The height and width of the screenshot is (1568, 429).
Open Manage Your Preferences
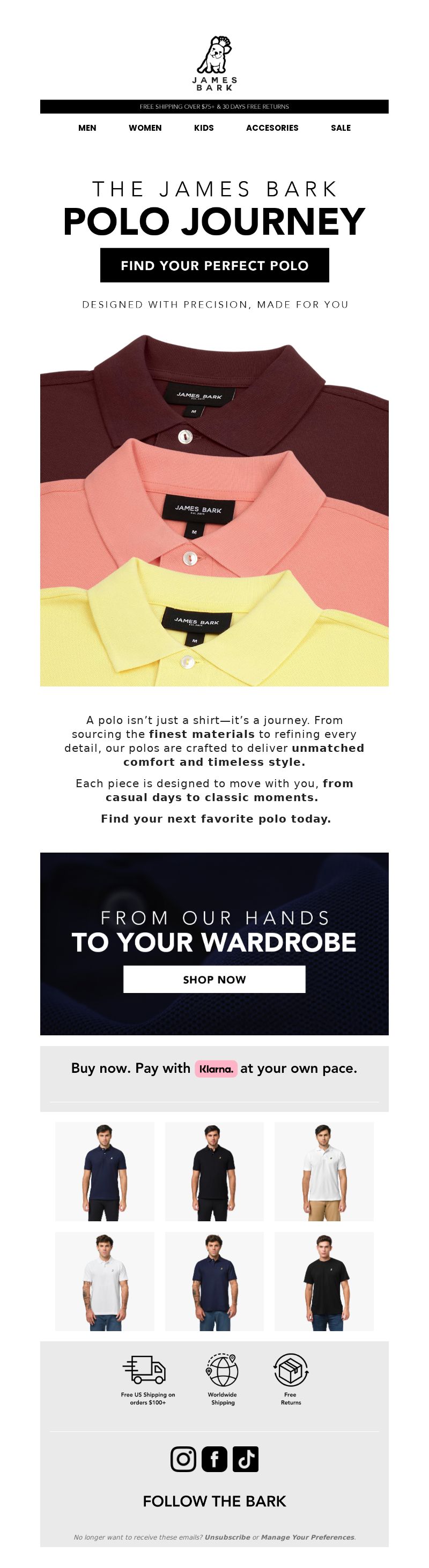[x=307, y=1537]
